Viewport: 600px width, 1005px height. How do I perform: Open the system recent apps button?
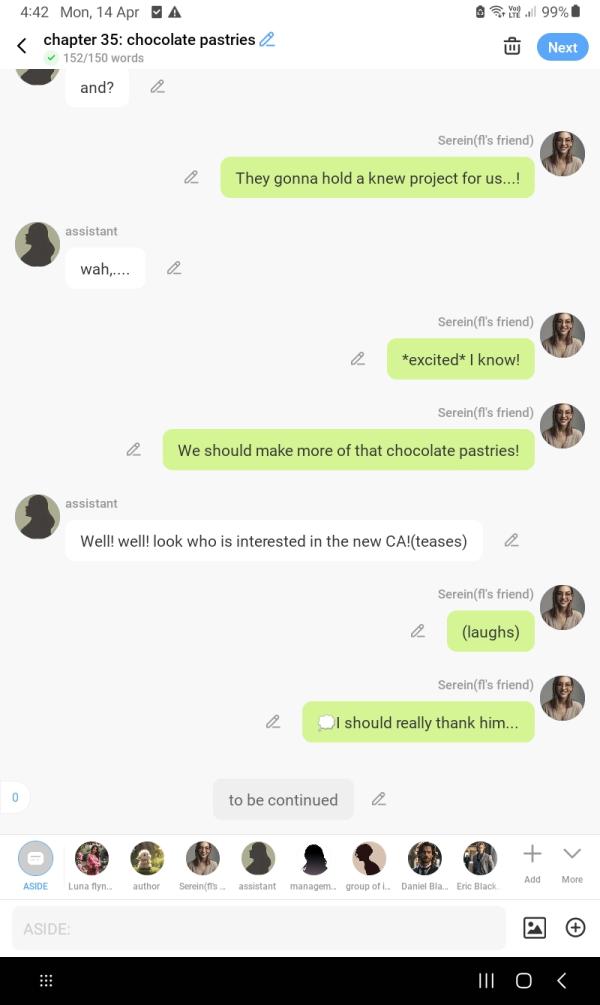(x=486, y=981)
